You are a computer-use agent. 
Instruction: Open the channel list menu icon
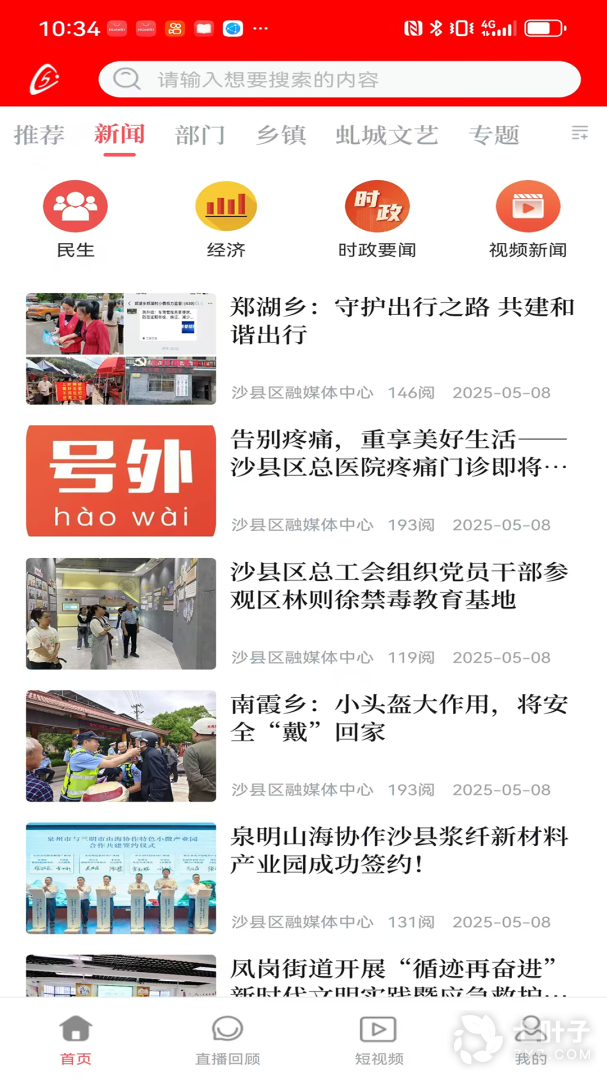[579, 133]
